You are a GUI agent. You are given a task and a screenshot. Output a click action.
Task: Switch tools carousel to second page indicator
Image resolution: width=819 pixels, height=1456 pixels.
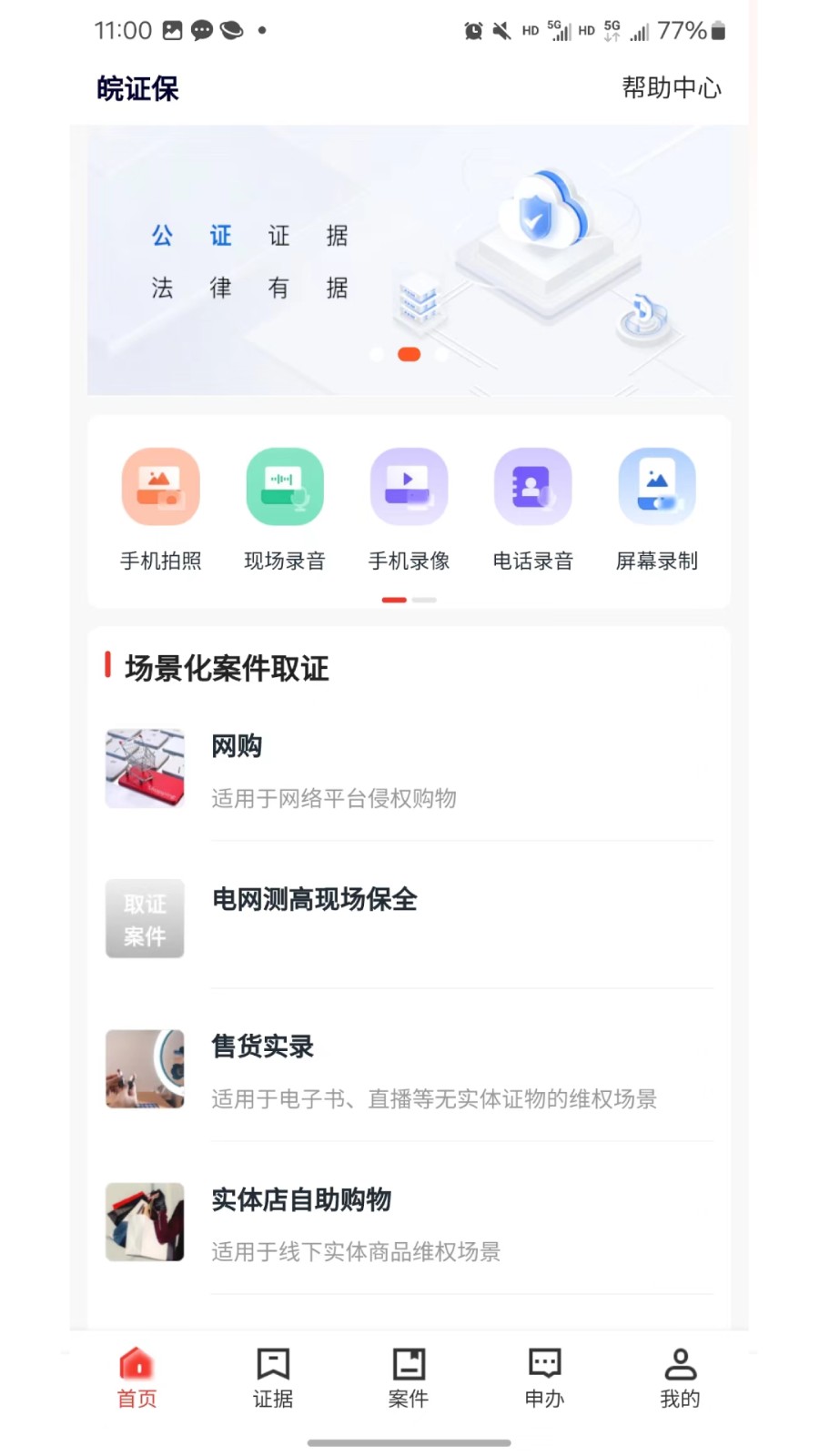424,600
